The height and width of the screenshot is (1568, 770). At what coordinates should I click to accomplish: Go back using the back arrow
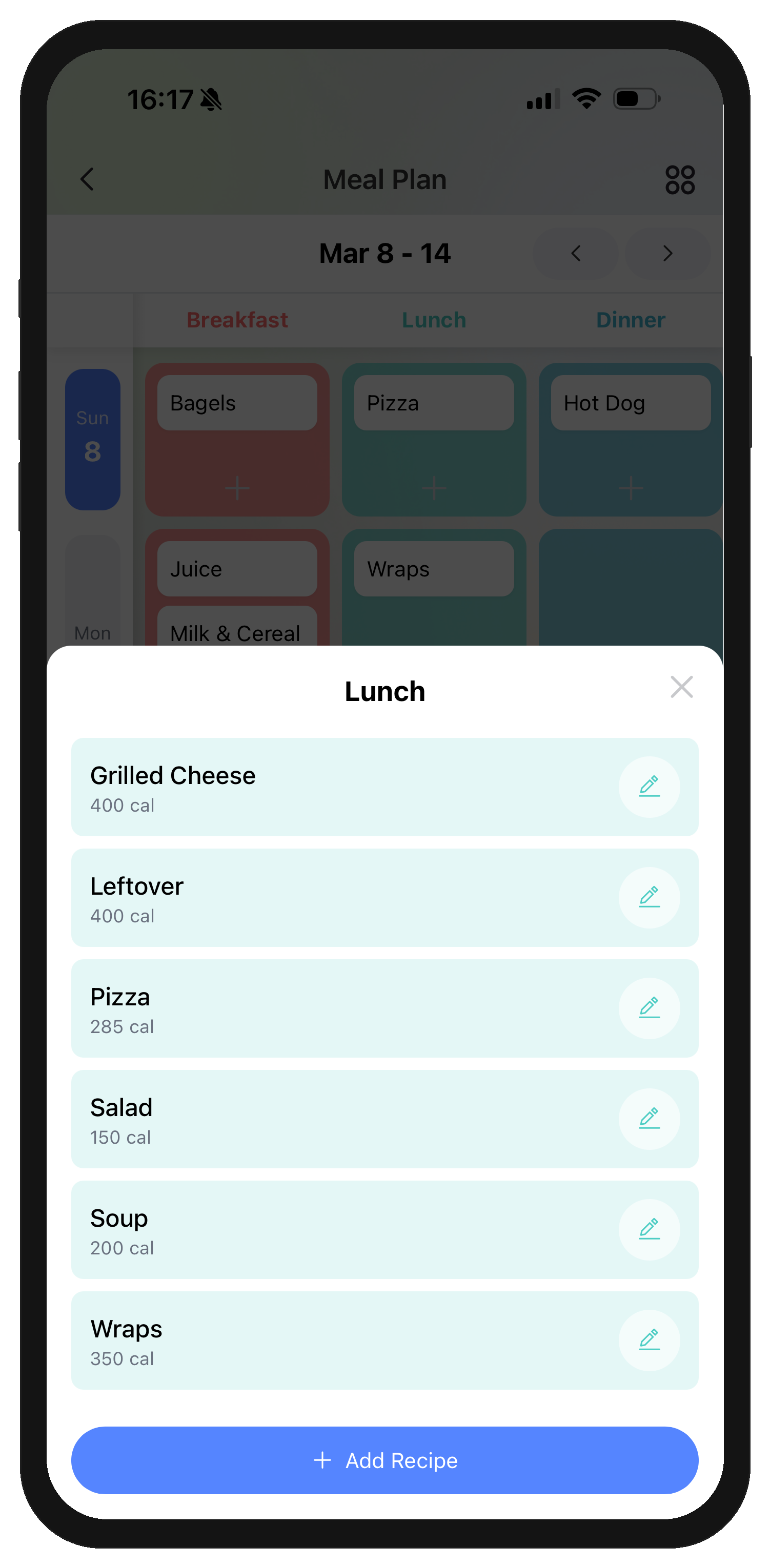(87, 179)
